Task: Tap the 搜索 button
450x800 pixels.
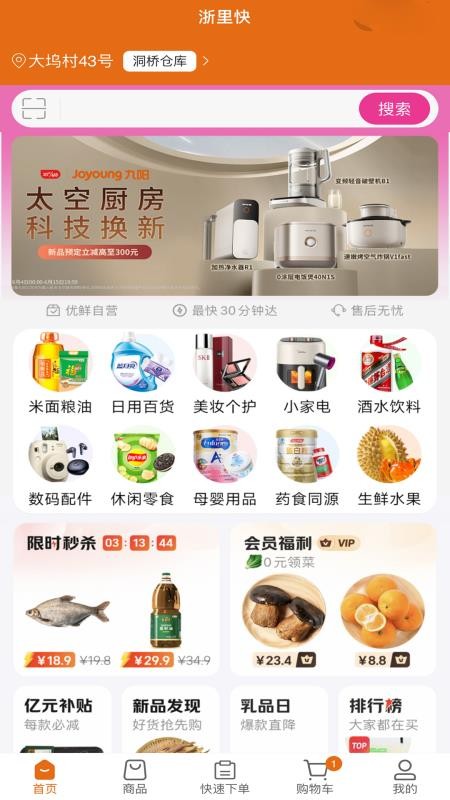Action: 394,109
